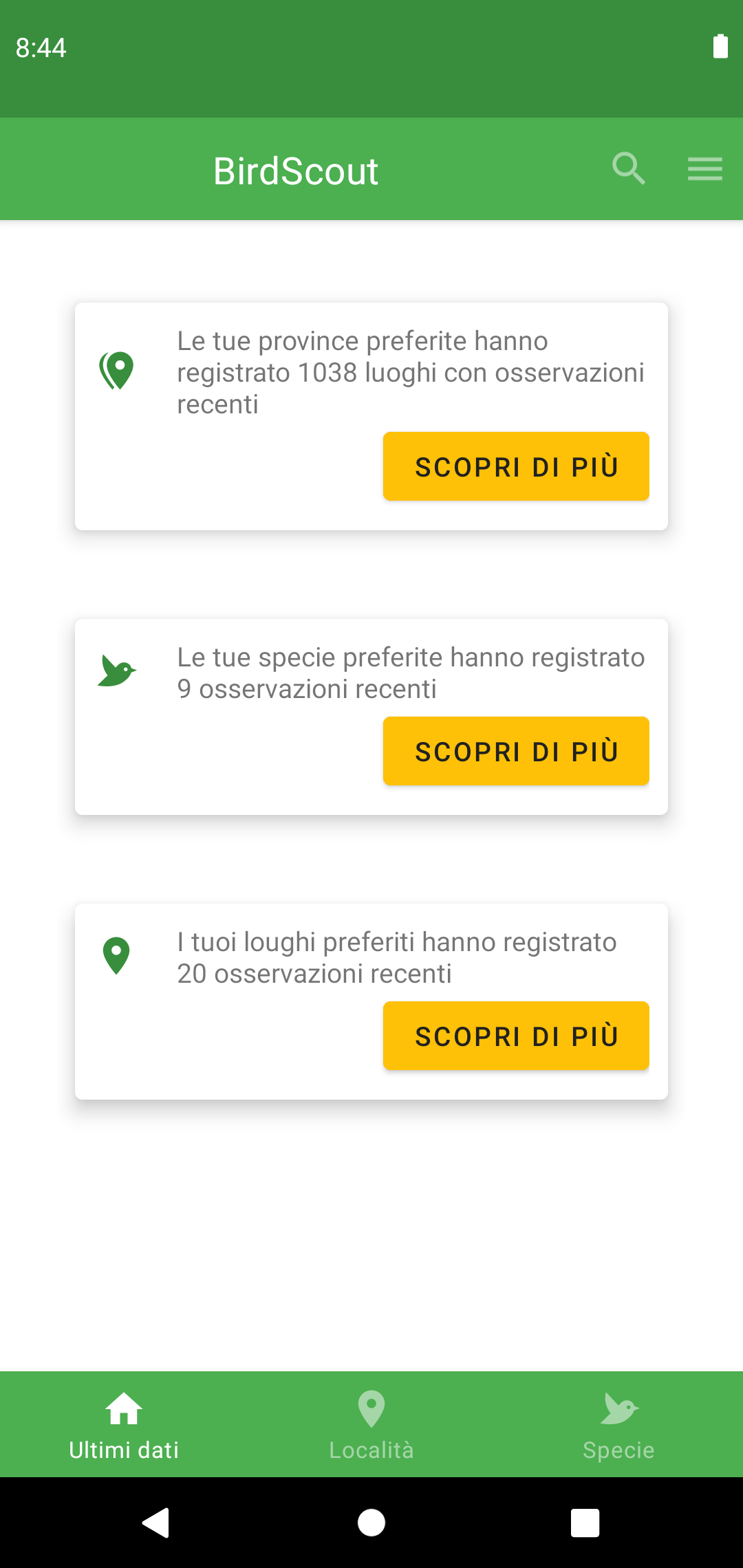Tap Scopri di più for specie preferite
Viewport: 743px width, 1568px height.
pos(516,751)
